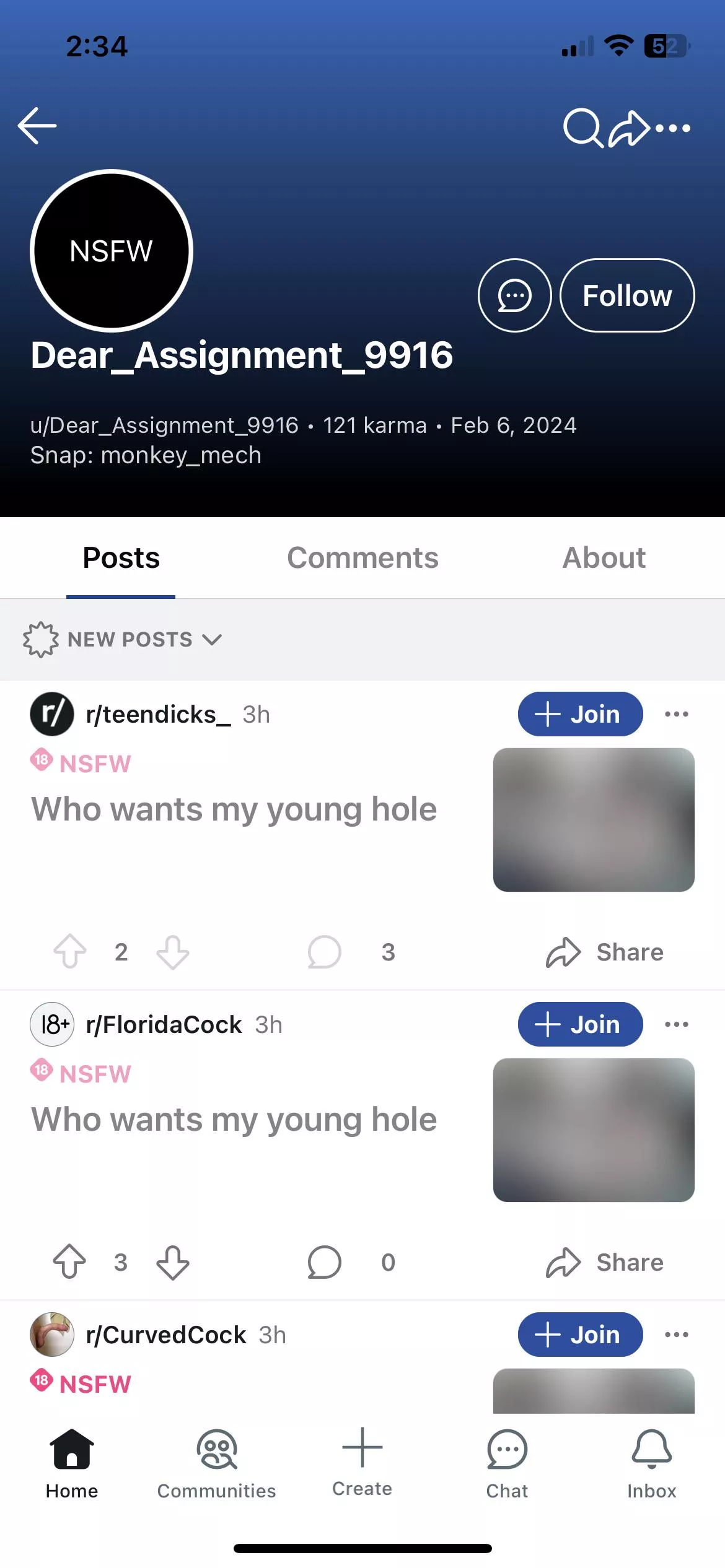
Task: Open the three-dot menu on the r/FloridaCock post
Action: pos(676,1024)
